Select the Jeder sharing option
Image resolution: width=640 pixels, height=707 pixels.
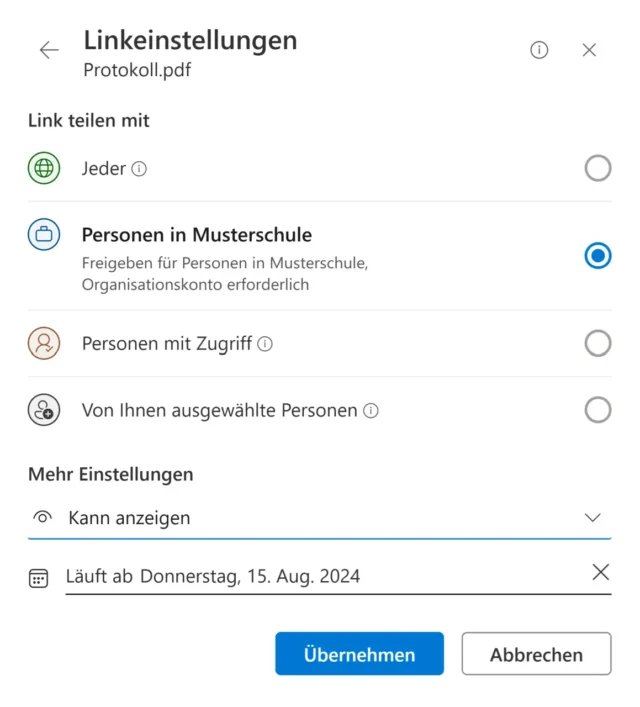point(597,168)
